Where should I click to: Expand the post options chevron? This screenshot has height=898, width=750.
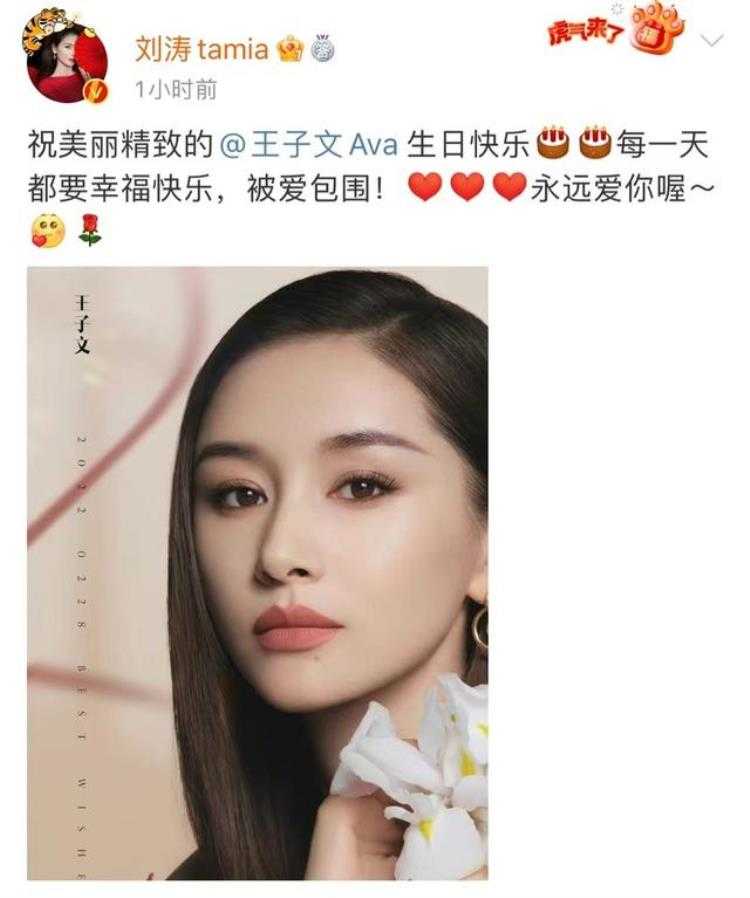[x=711, y=41]
